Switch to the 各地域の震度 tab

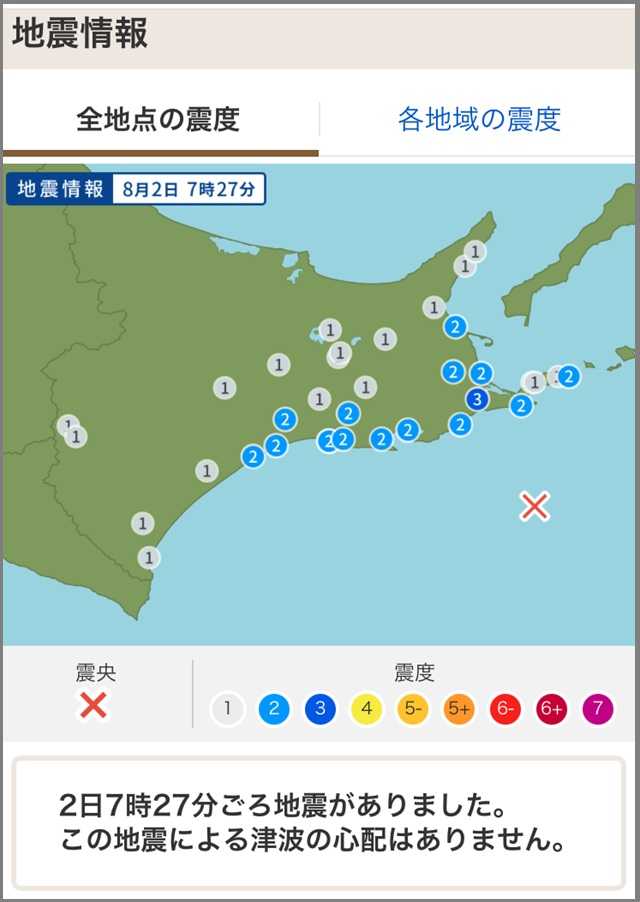coord(479,120)
